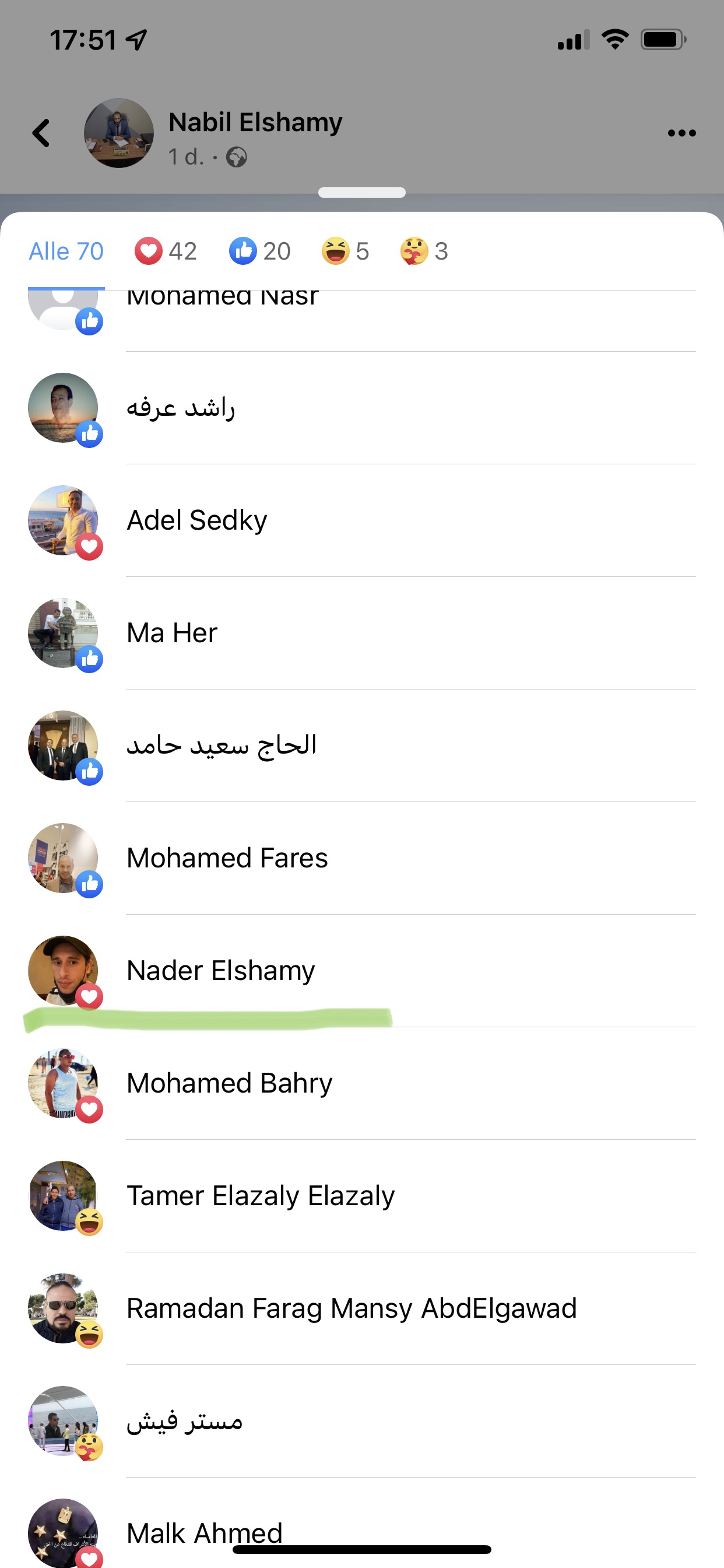Tap the Mohamed Bahry row

(x=362, y=1083)
